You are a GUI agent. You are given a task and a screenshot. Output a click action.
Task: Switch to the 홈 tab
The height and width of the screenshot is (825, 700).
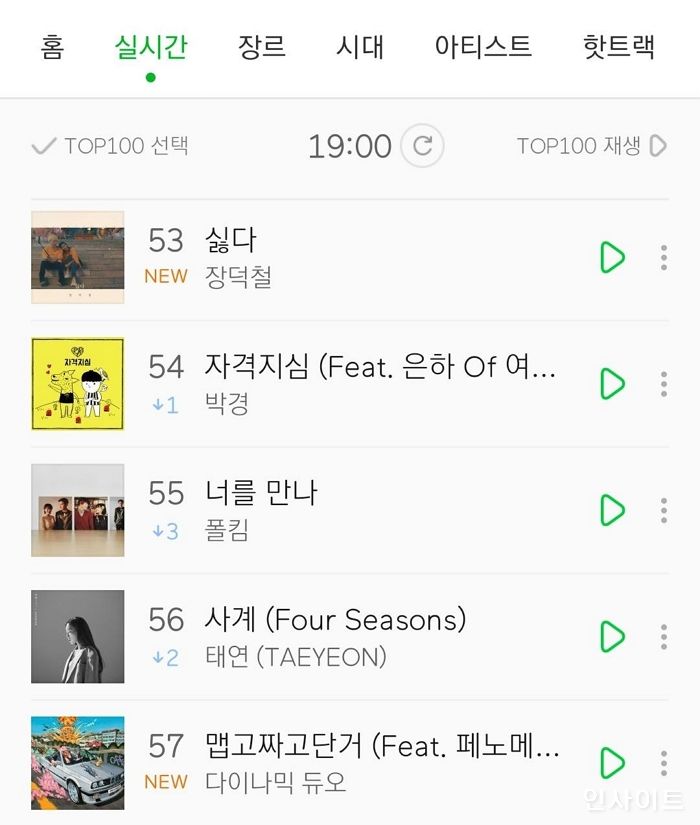pyautogui.click(x=52, y=47)
